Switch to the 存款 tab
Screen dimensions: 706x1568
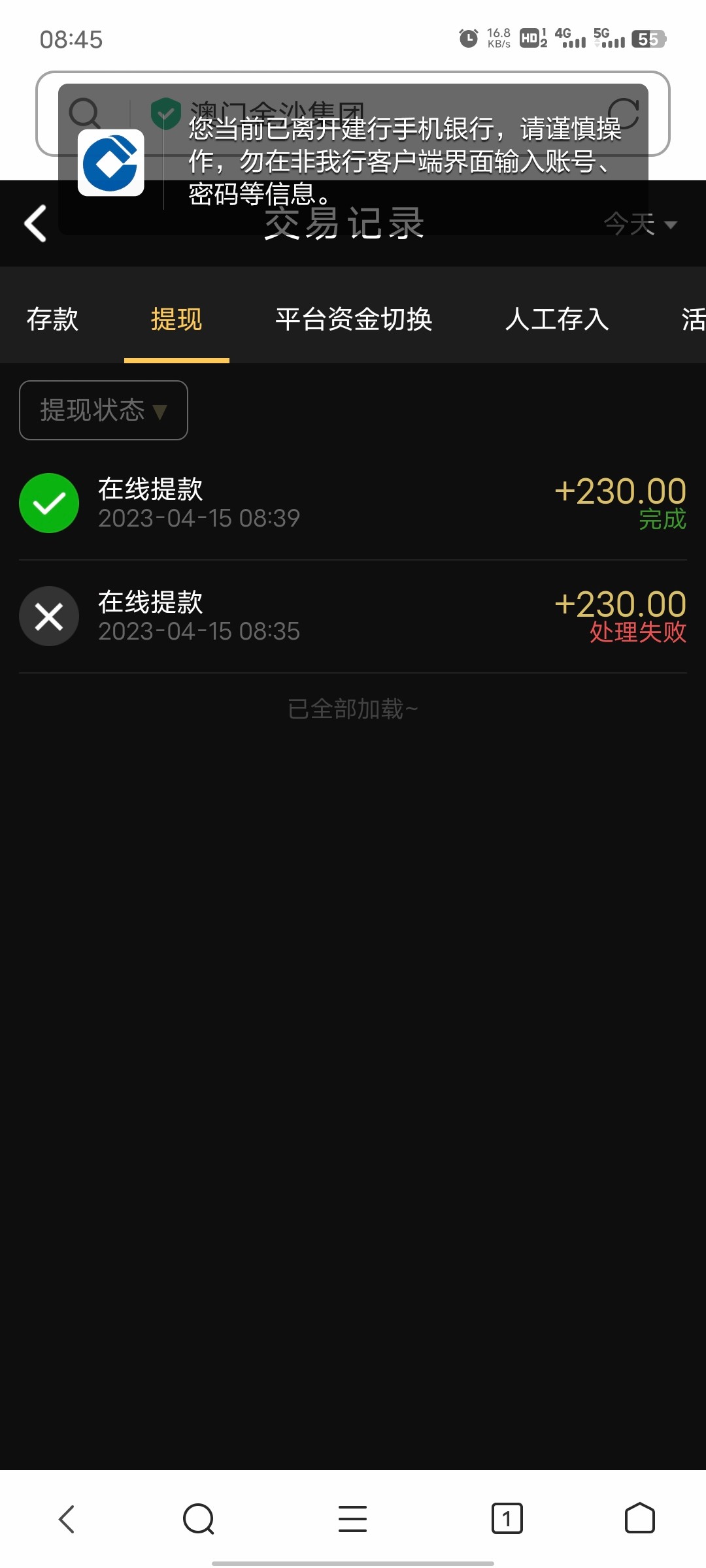(x=52, y=319)
